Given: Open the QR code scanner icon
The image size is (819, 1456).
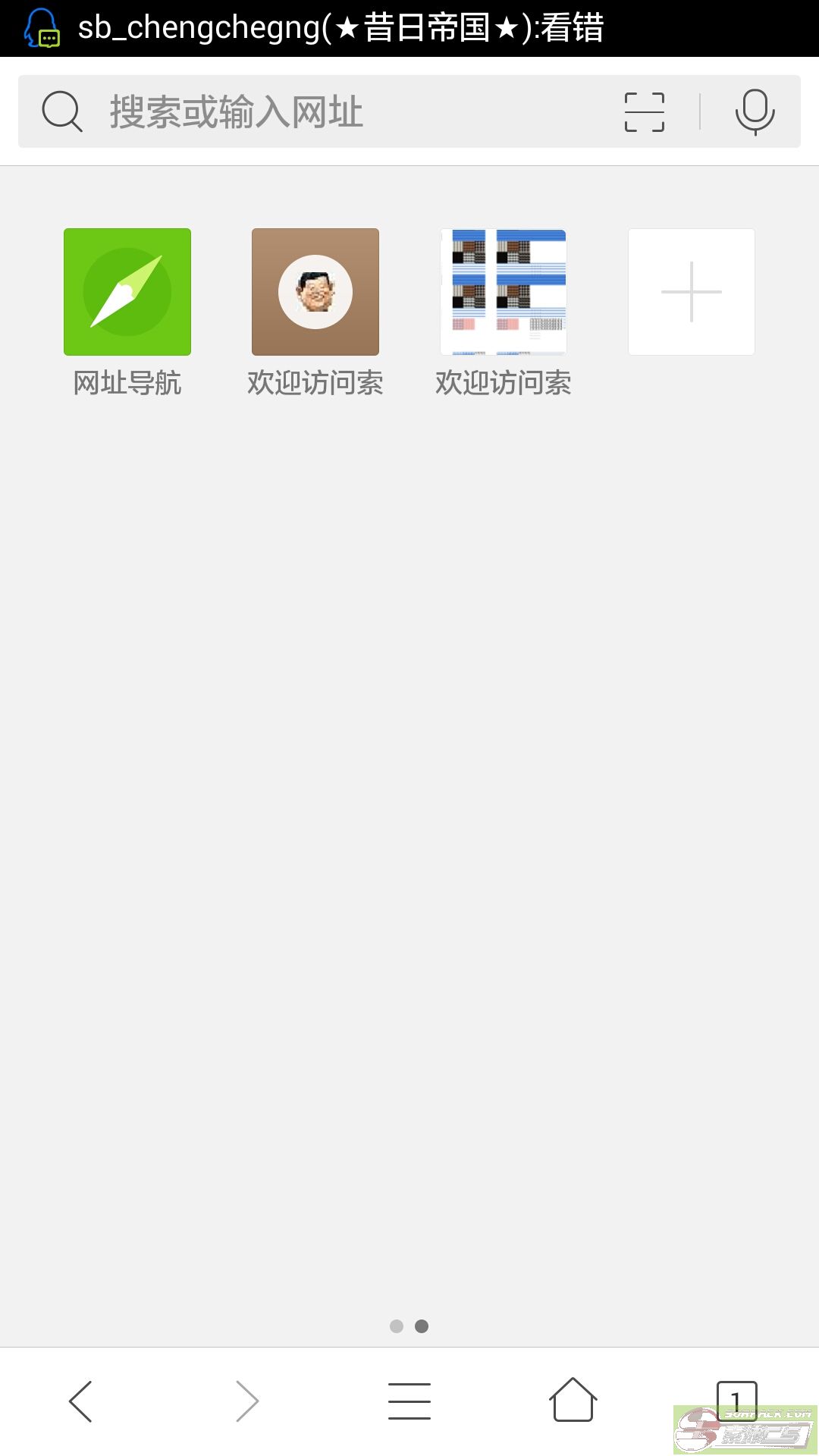Looking at the screenshot, I should [x=644, y=111].
